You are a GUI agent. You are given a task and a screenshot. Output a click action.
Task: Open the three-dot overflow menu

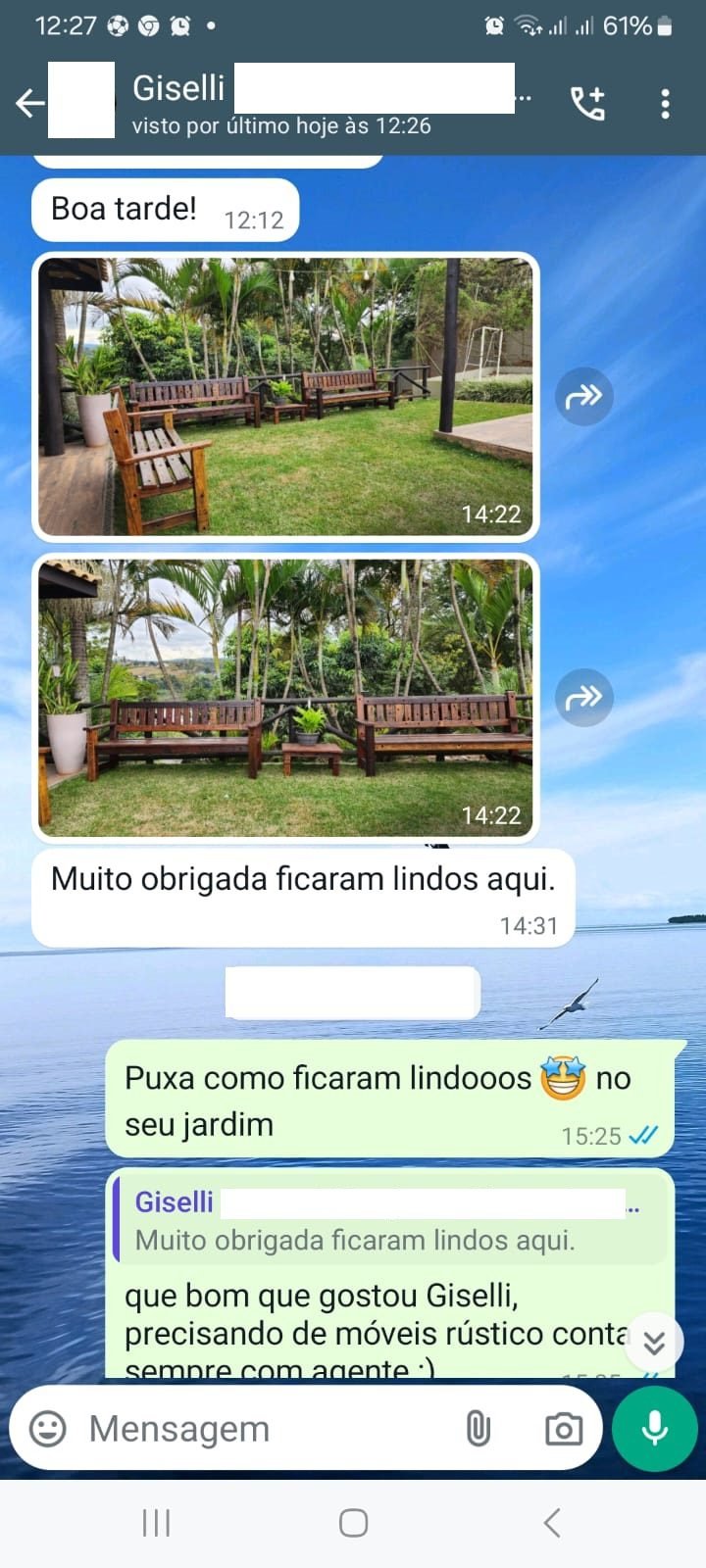click(x=665, y=103)
